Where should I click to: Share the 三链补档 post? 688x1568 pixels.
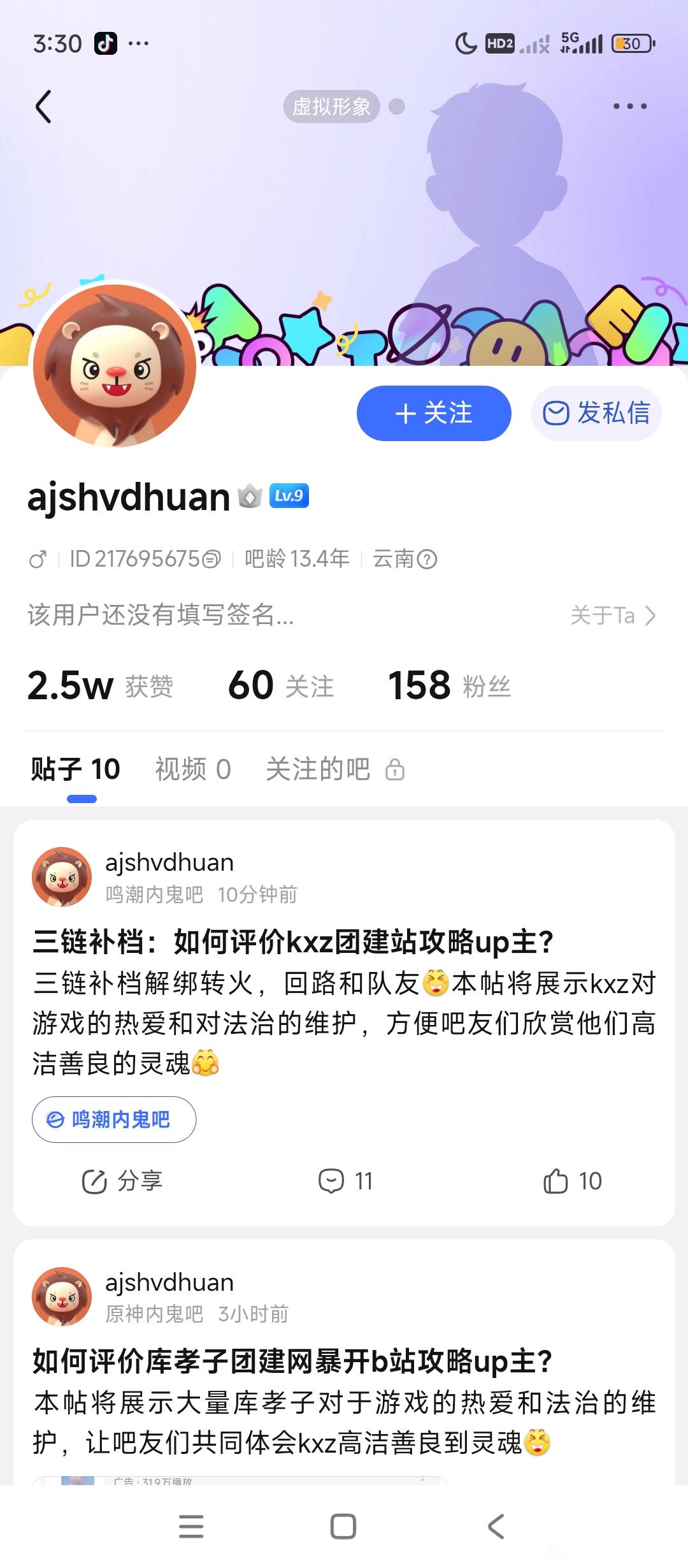[122, 1181]
